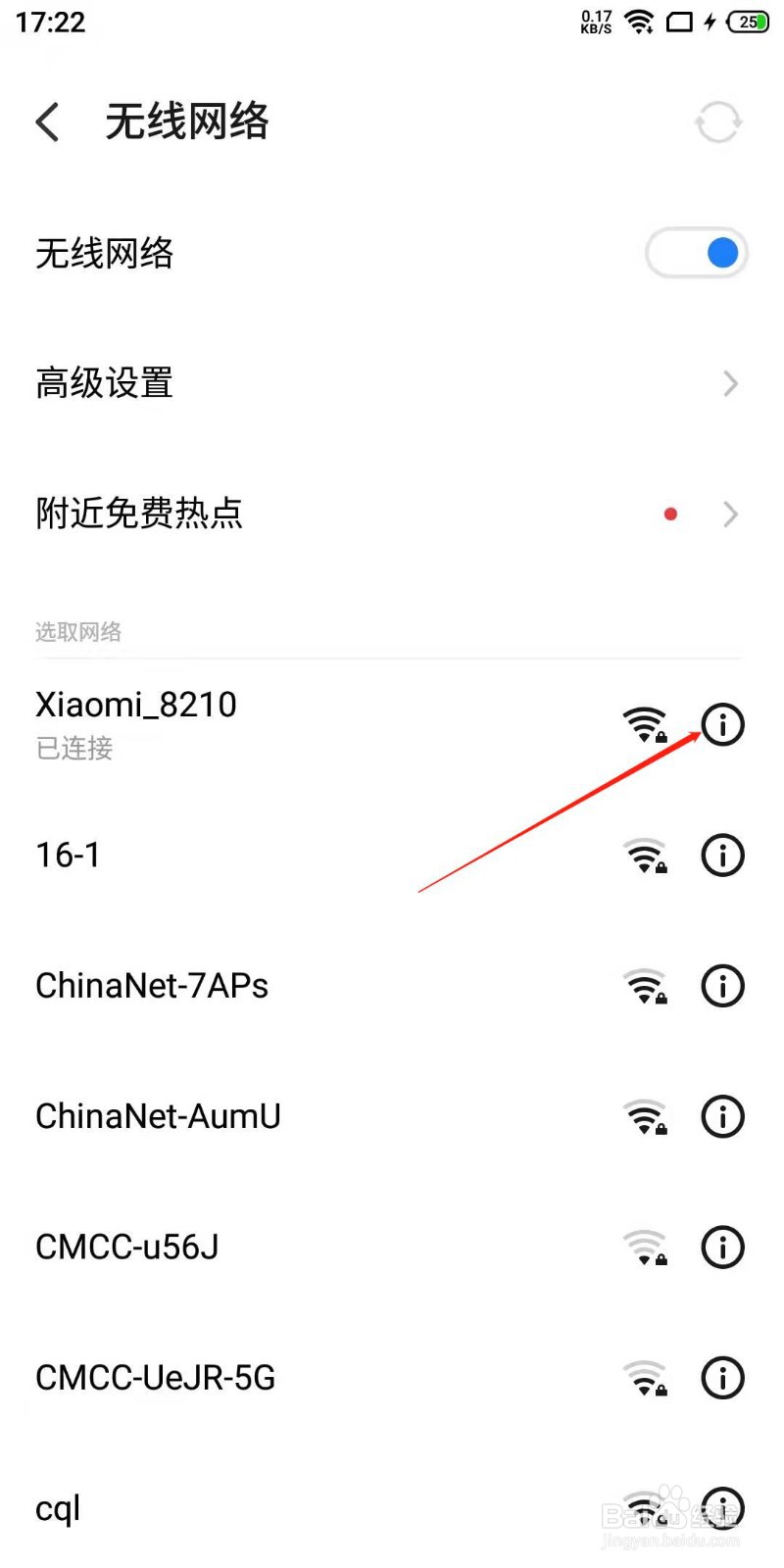Image resolution: width=784 pixels, height=1568 pixels.
Task: Tap the info icon next to 16-1
Action: [x=722, y=855]
